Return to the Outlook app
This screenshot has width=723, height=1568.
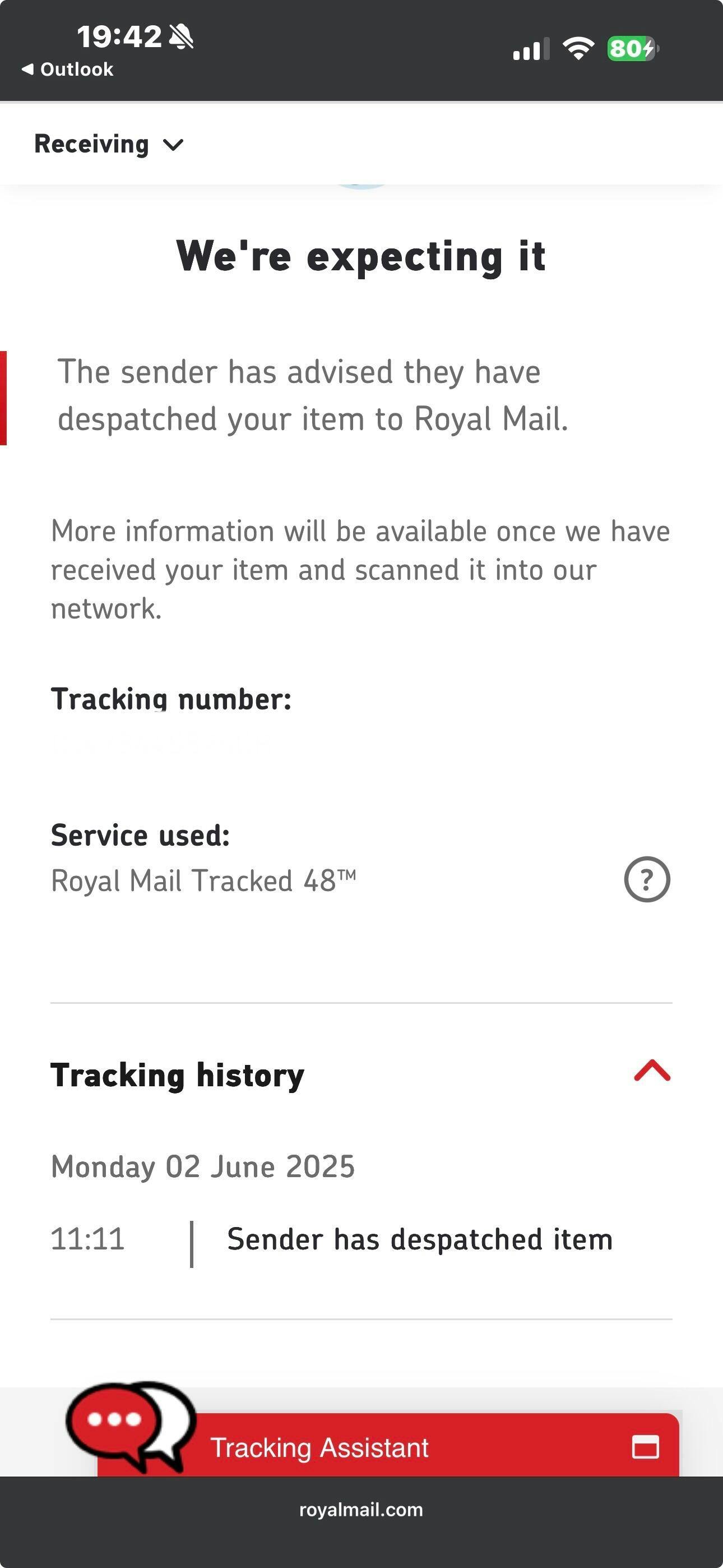coord(68,70)
